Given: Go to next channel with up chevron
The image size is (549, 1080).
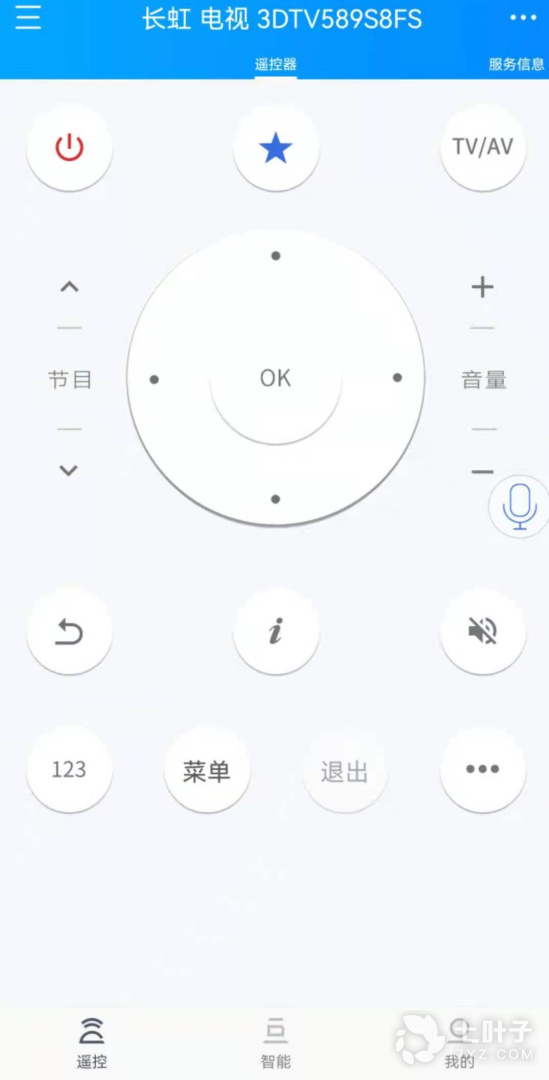Looking at the screenshot, I should [x=69, y=287].
